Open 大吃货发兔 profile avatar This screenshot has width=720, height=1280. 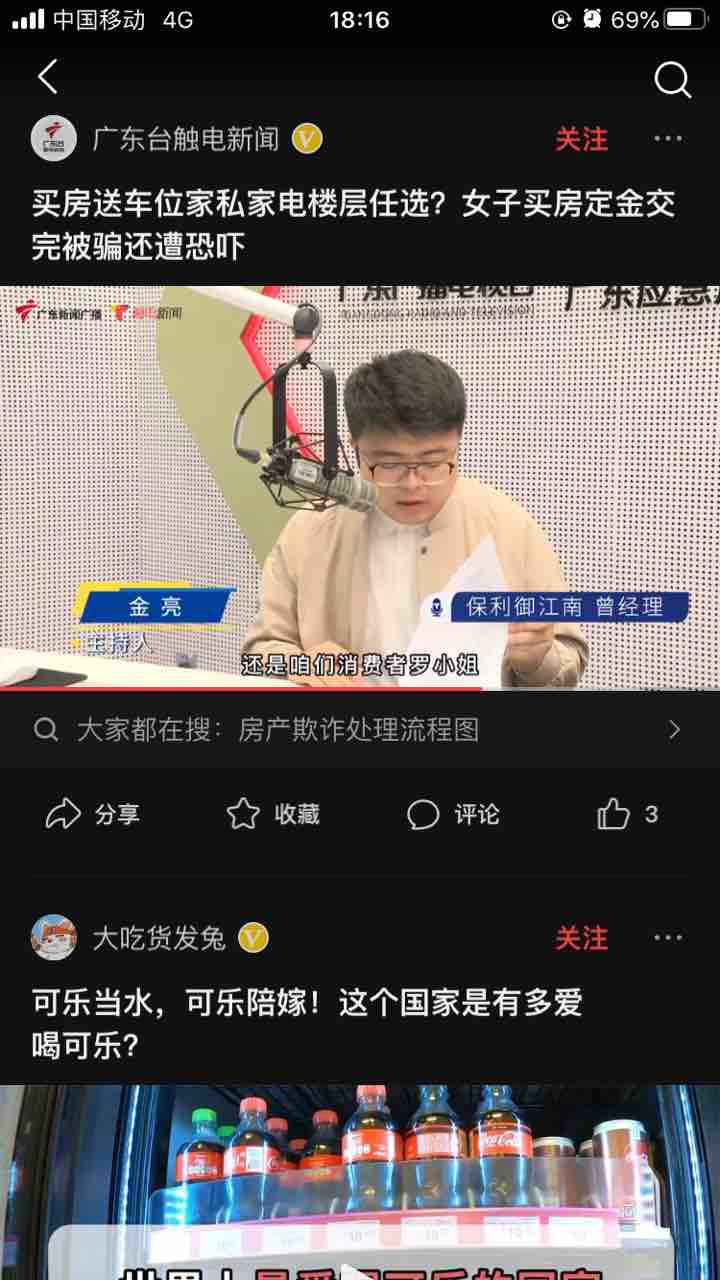click(x=54, y=938)
